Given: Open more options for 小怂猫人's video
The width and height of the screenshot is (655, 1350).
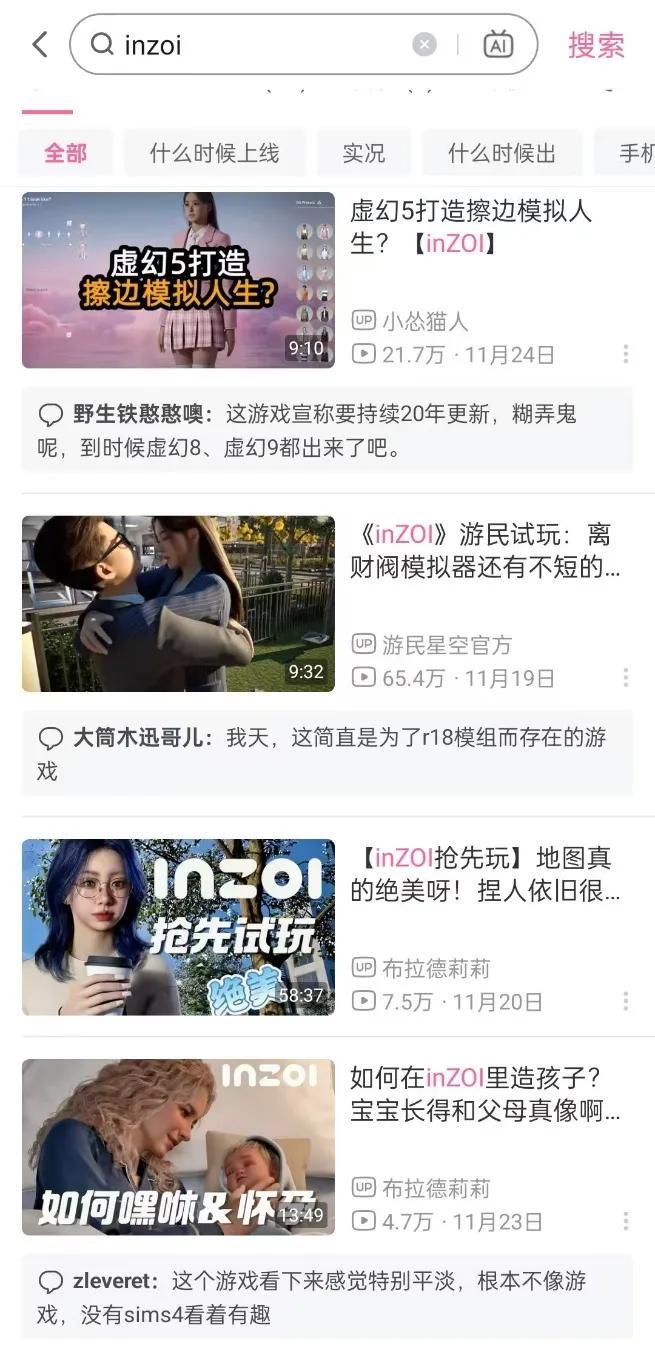Looking at the screenshot, I should [625, 354].
